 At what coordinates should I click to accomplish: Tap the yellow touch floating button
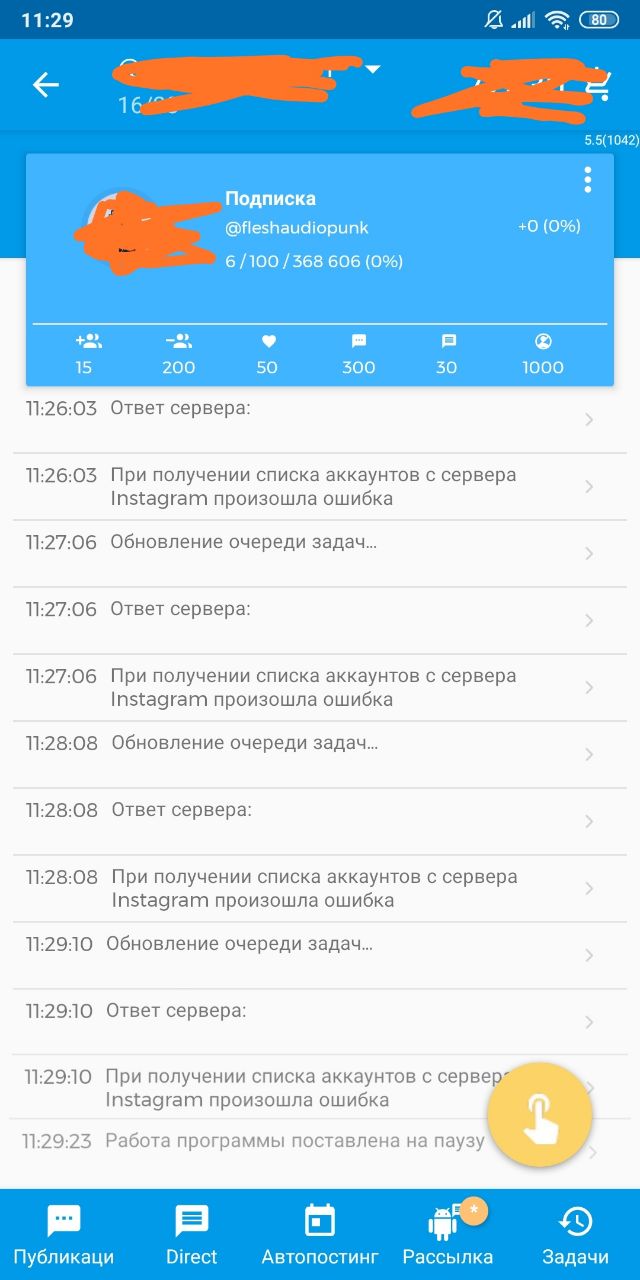[x=540, y=1115]
